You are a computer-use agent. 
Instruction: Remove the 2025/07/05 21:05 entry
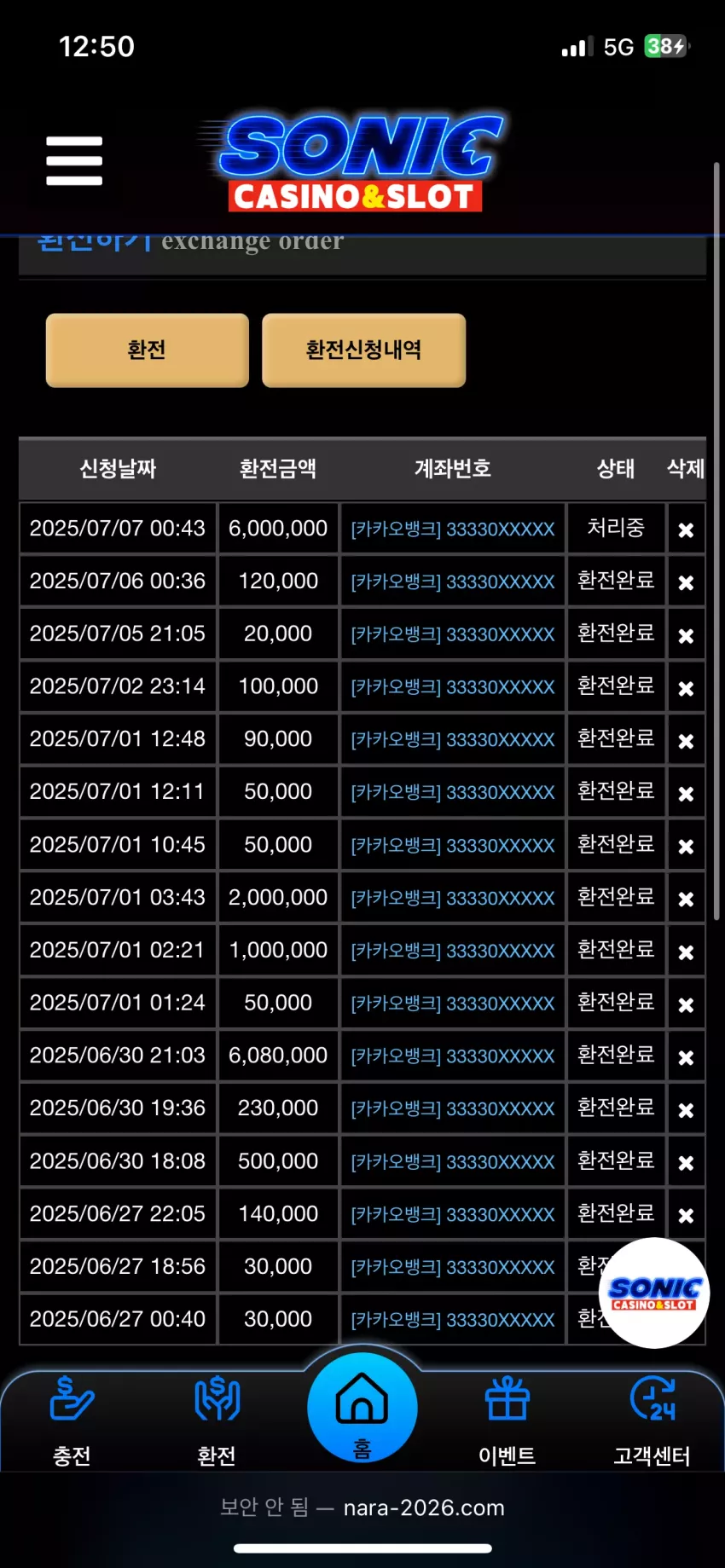(x=686, y=635)
